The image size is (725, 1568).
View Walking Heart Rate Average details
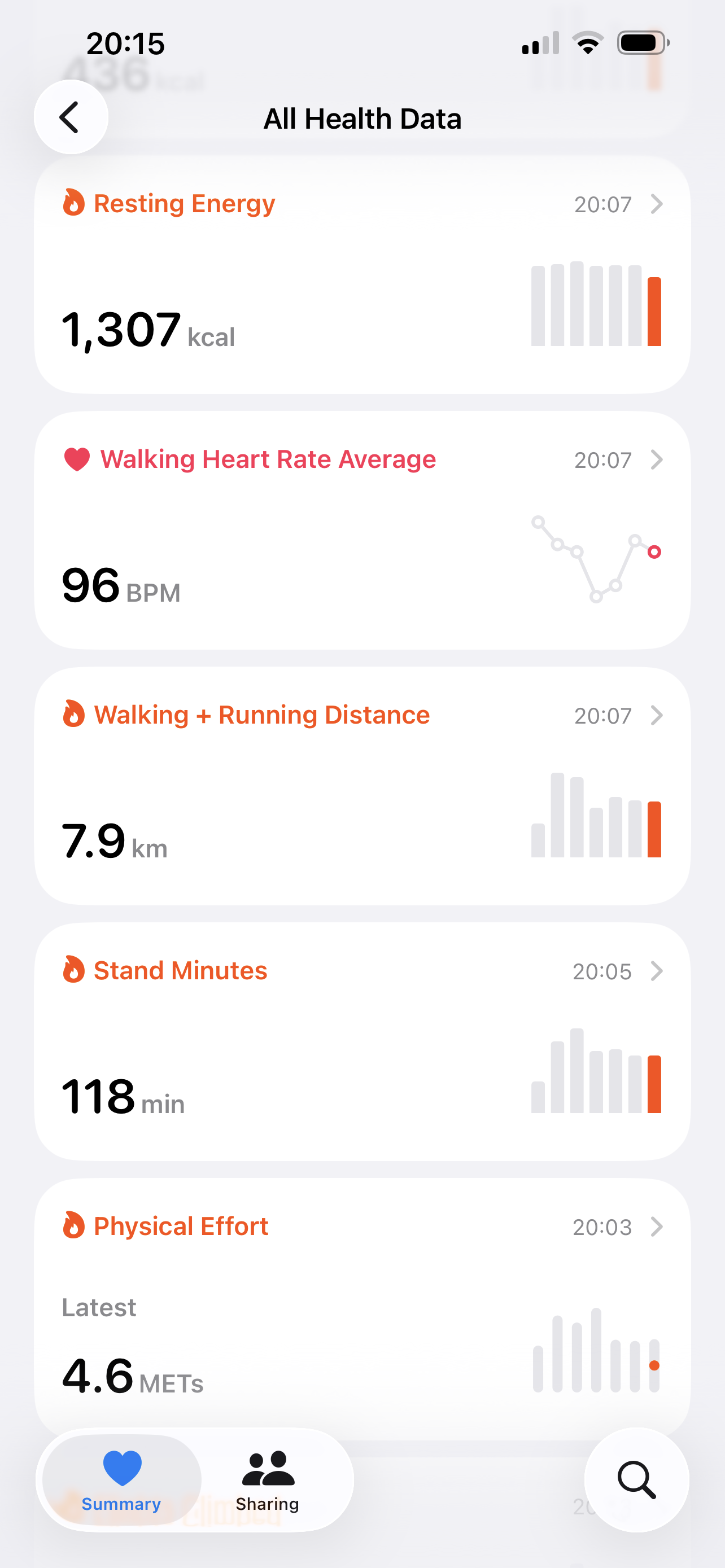point(362,531)
